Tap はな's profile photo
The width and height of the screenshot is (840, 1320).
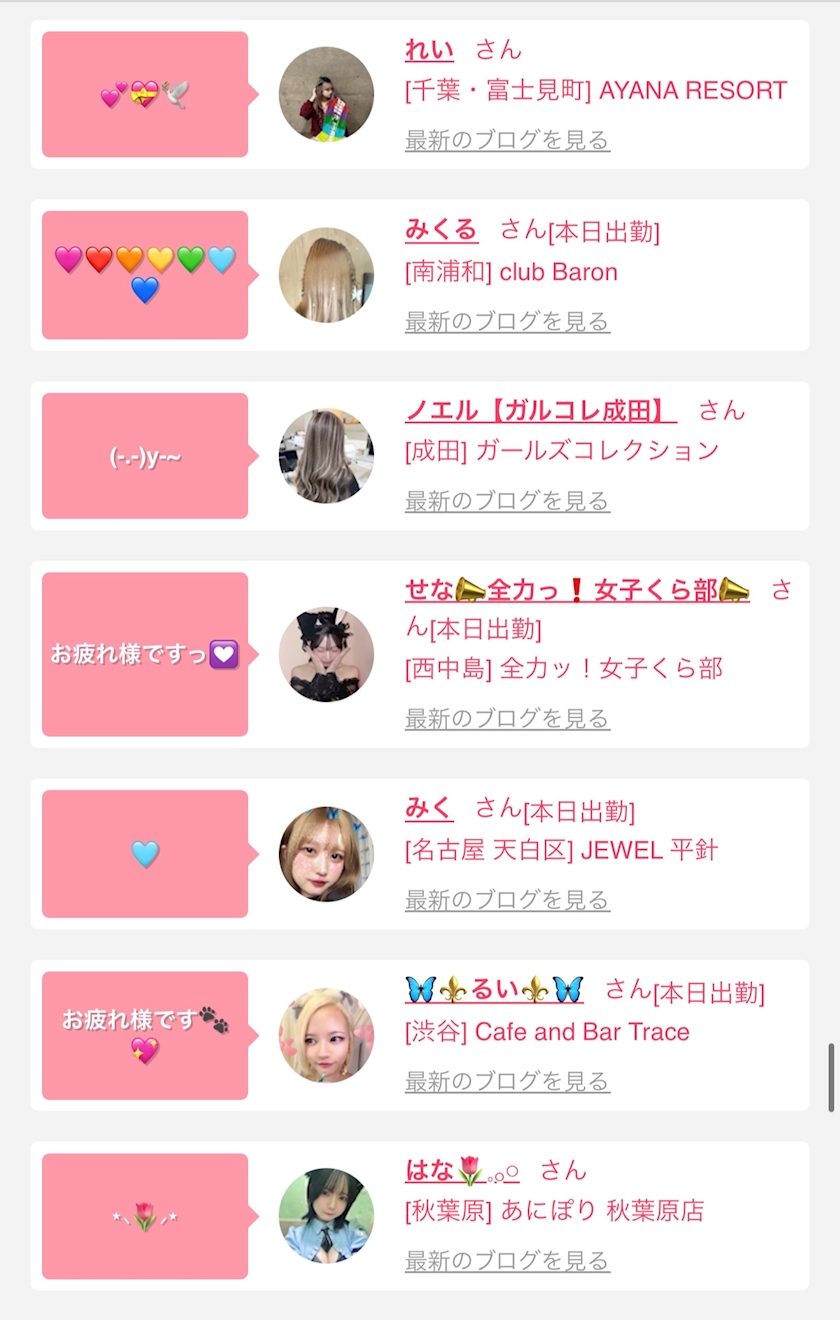[326, 1215]
